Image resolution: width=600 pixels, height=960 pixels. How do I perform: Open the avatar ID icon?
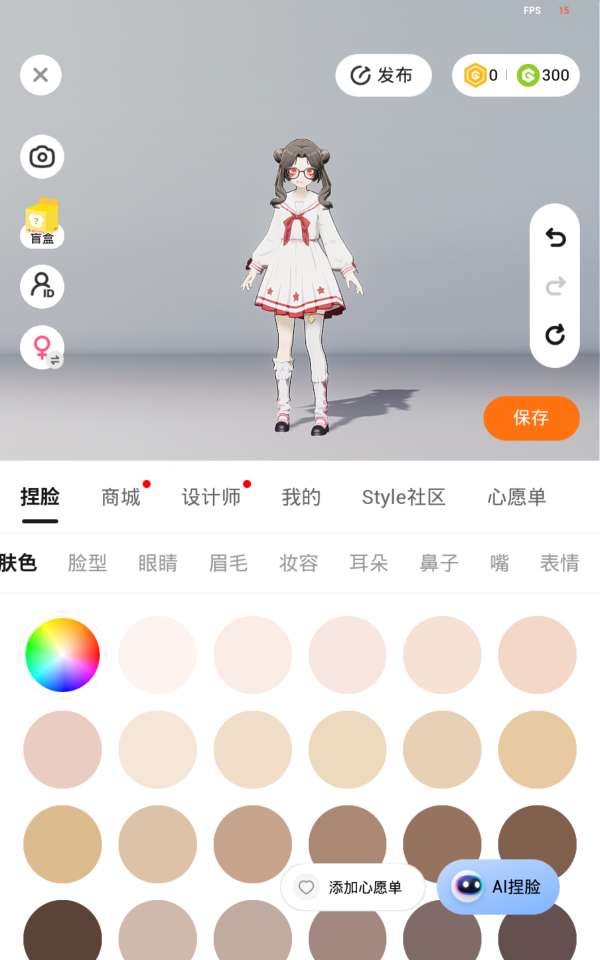(x=42, y=287)
